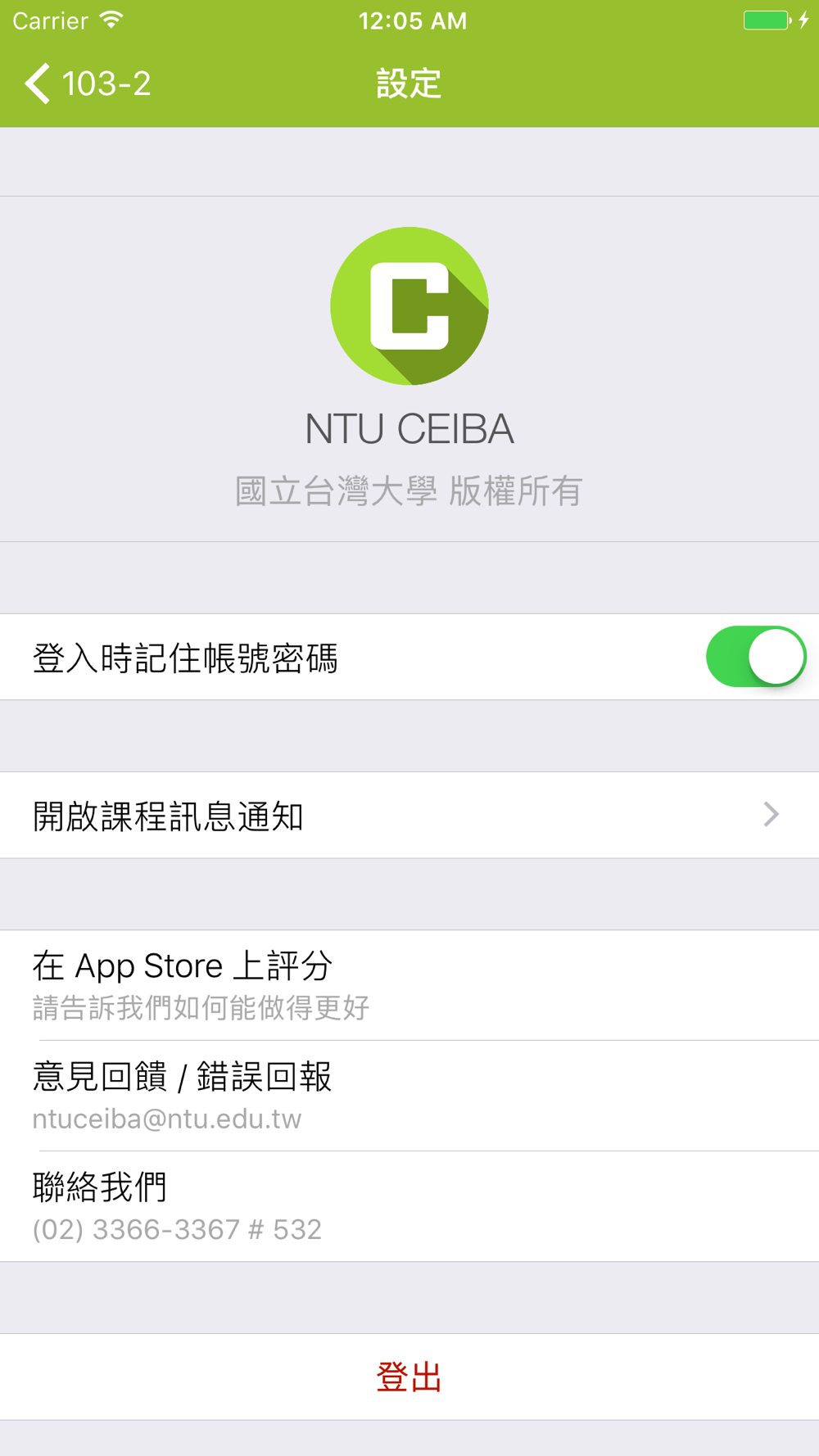Image resolution: width=819 pixels, height=1456 pixels.
Task: Select 意見回饋 / 錯誤回報 row
Action: point(409,1096)
